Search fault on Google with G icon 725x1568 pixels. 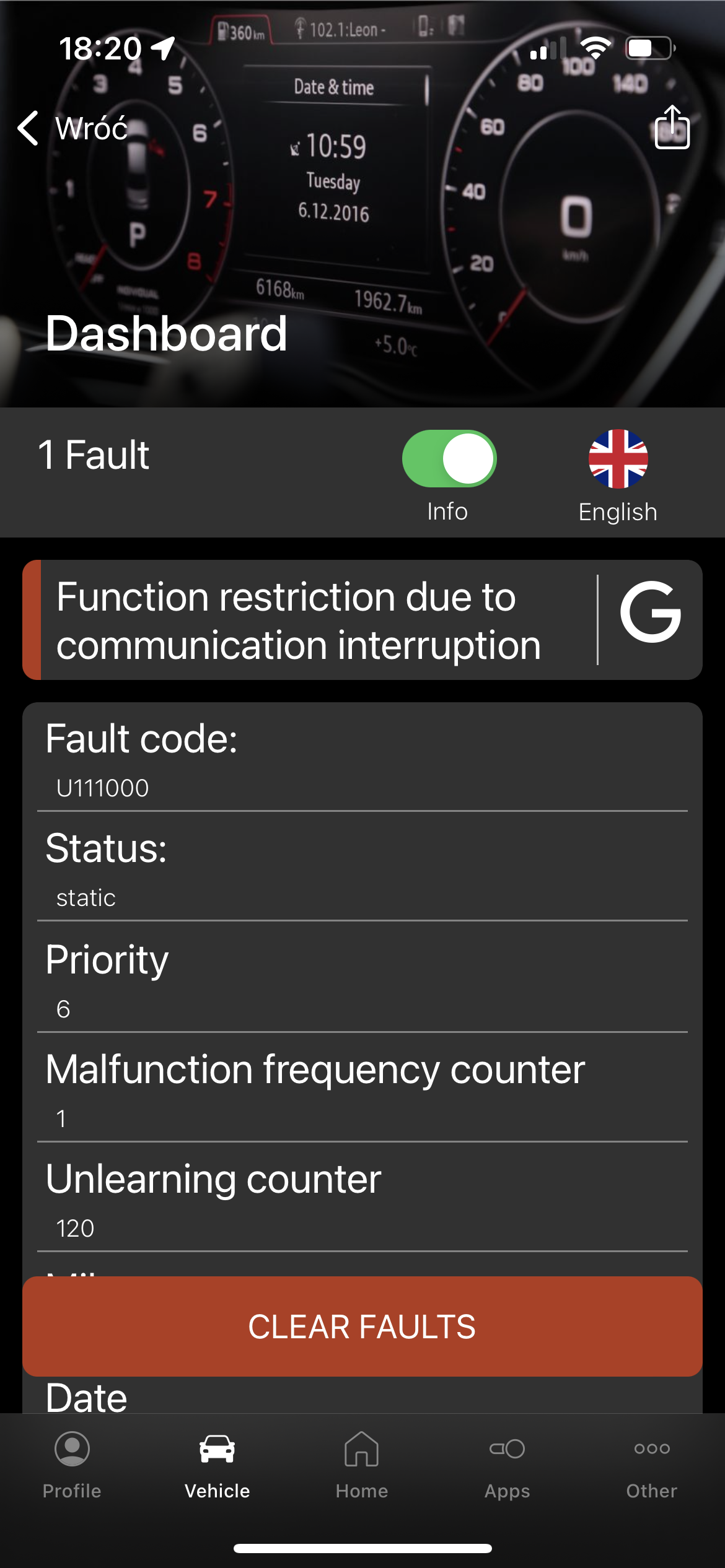pos(651,612)
